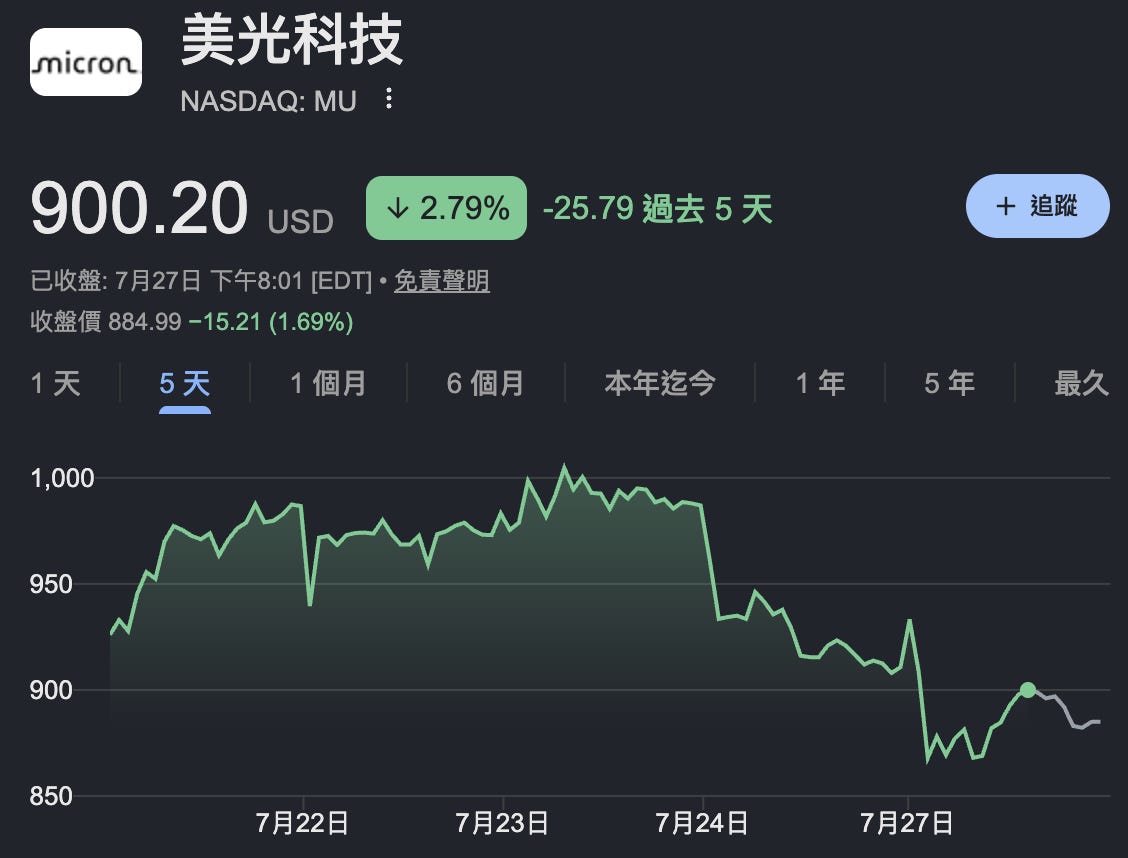The image size is (1128, 858).
Task: Show the 6 個月 chart
Action: [486, 383]
